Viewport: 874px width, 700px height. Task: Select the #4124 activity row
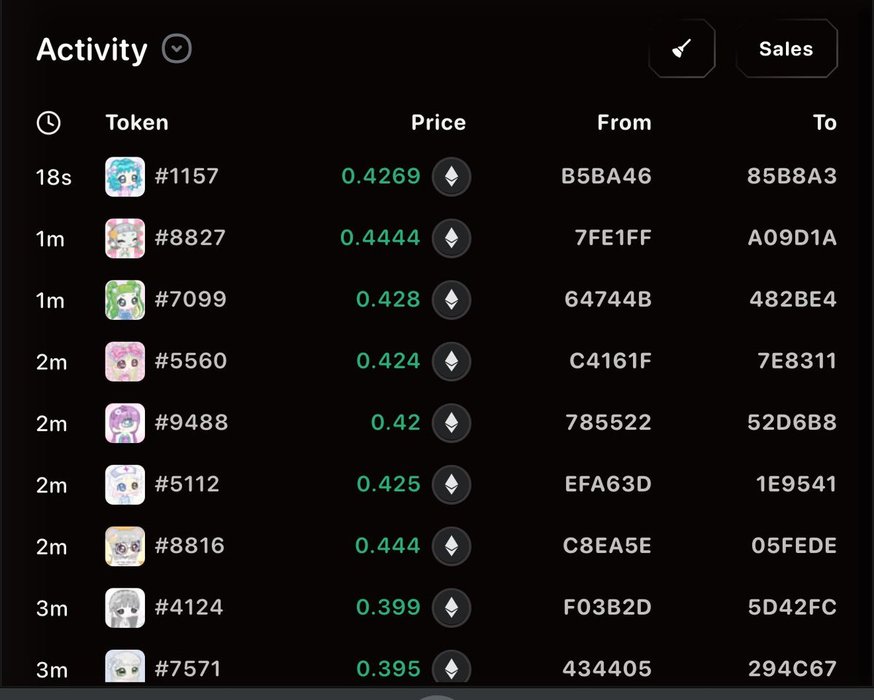click(189, 607)
